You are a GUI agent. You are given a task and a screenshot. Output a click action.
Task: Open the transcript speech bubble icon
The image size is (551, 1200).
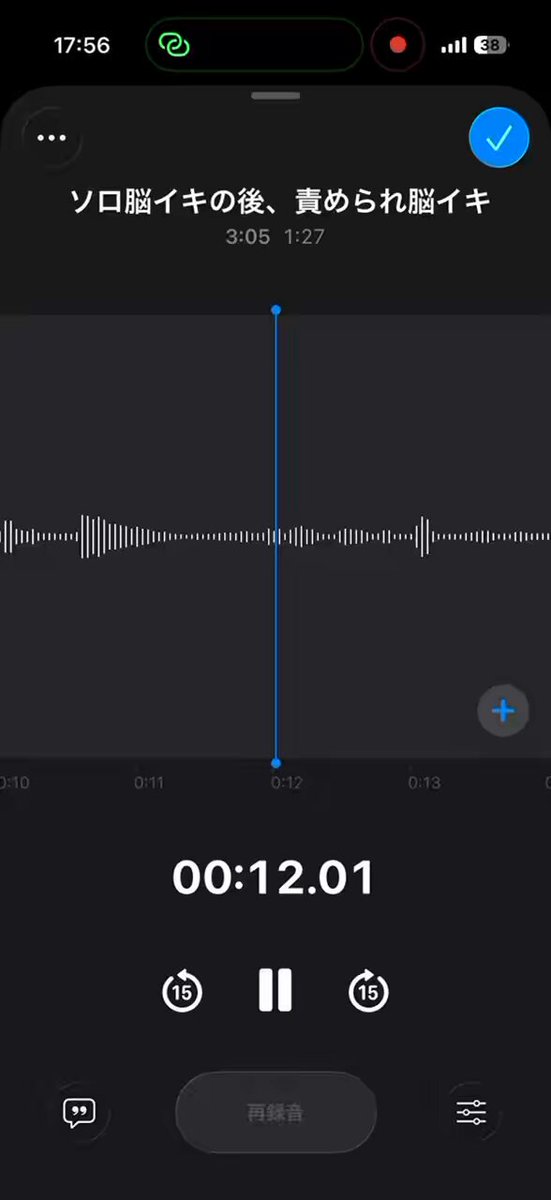pyautogui.click(x=79, y=1112)
